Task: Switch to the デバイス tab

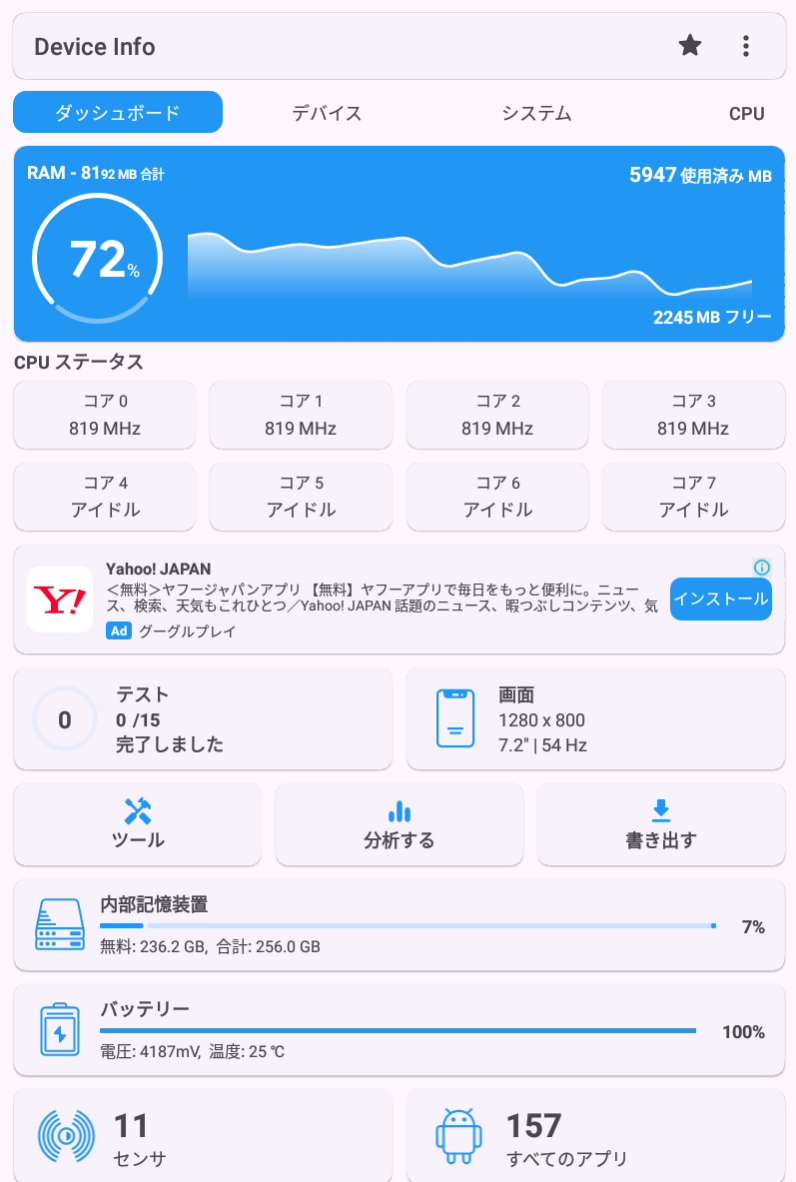Action: coord(327,113)
